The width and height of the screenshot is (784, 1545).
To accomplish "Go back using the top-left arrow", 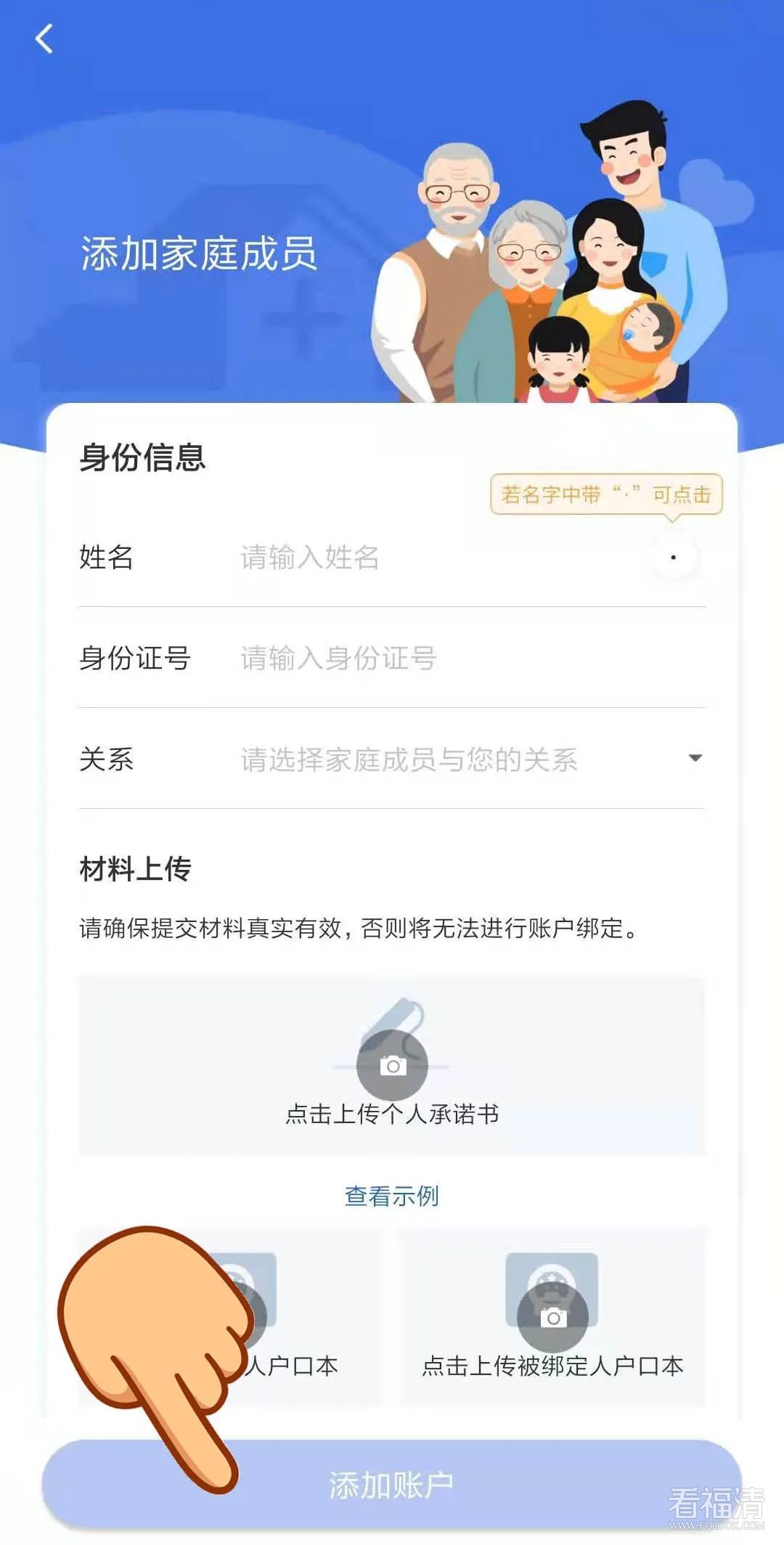I will [x=44, y=39].
